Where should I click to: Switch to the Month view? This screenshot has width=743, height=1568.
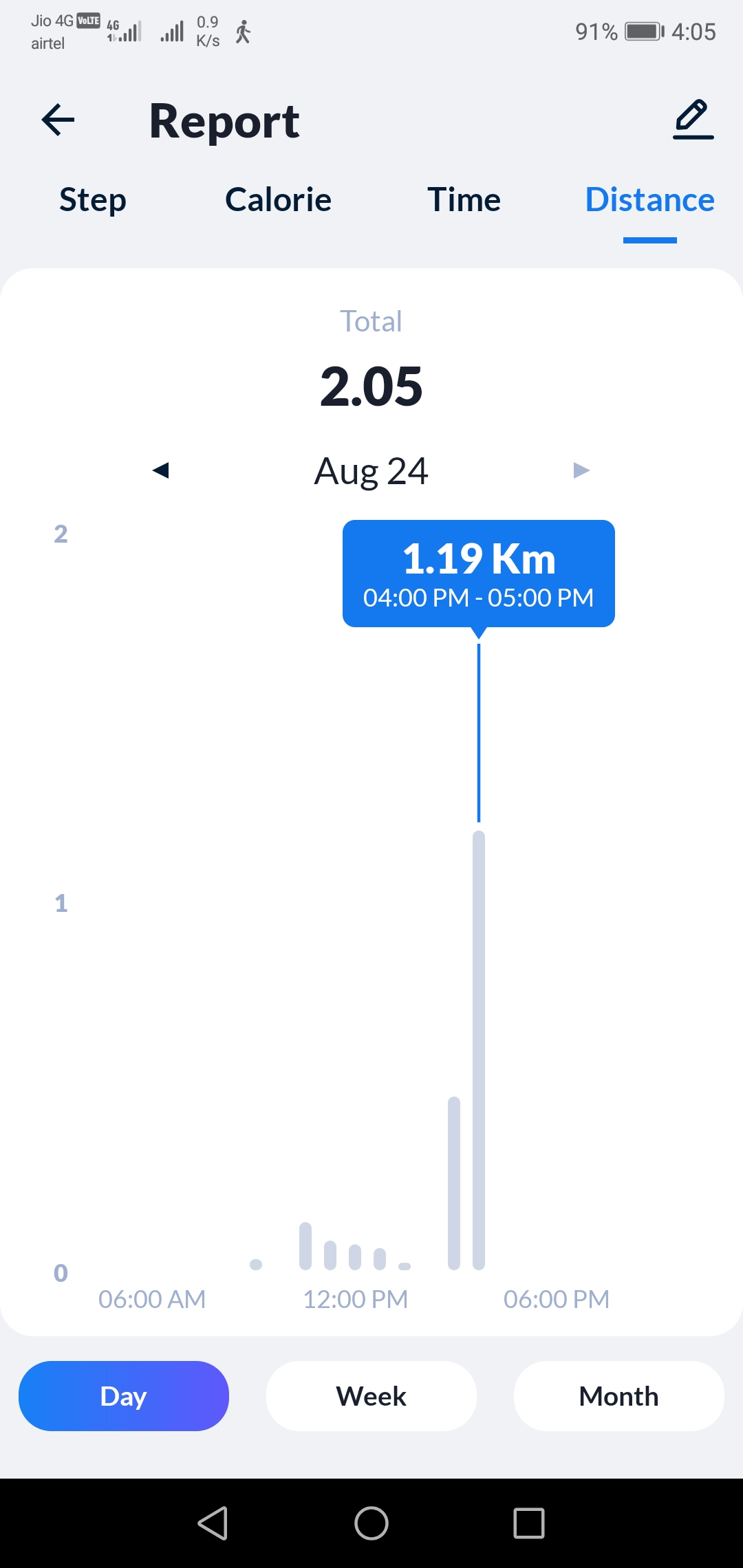619,1396
